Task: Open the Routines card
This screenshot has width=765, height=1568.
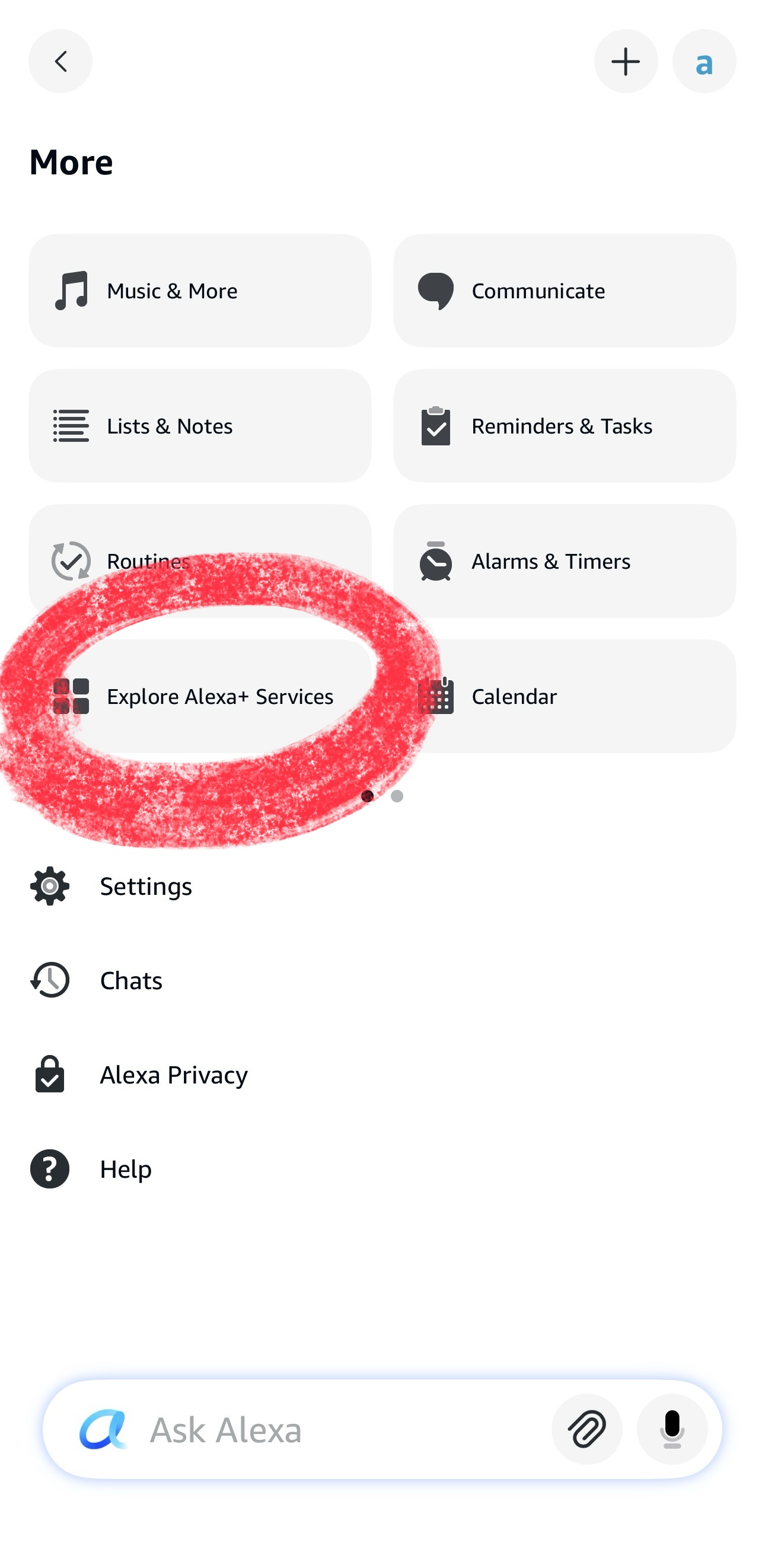Action: 200,560
